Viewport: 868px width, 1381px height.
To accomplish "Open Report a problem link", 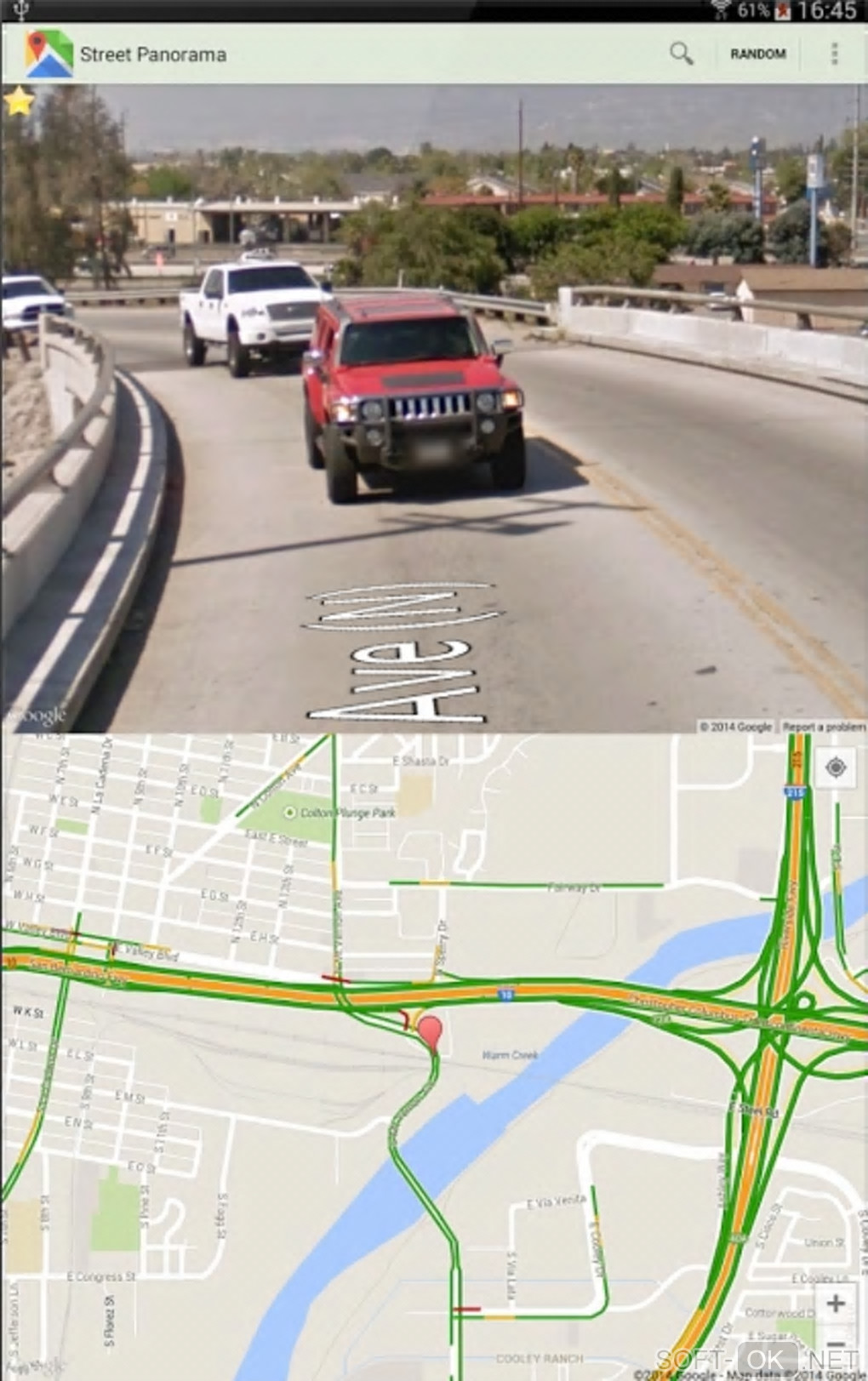I will coord(822,727).
